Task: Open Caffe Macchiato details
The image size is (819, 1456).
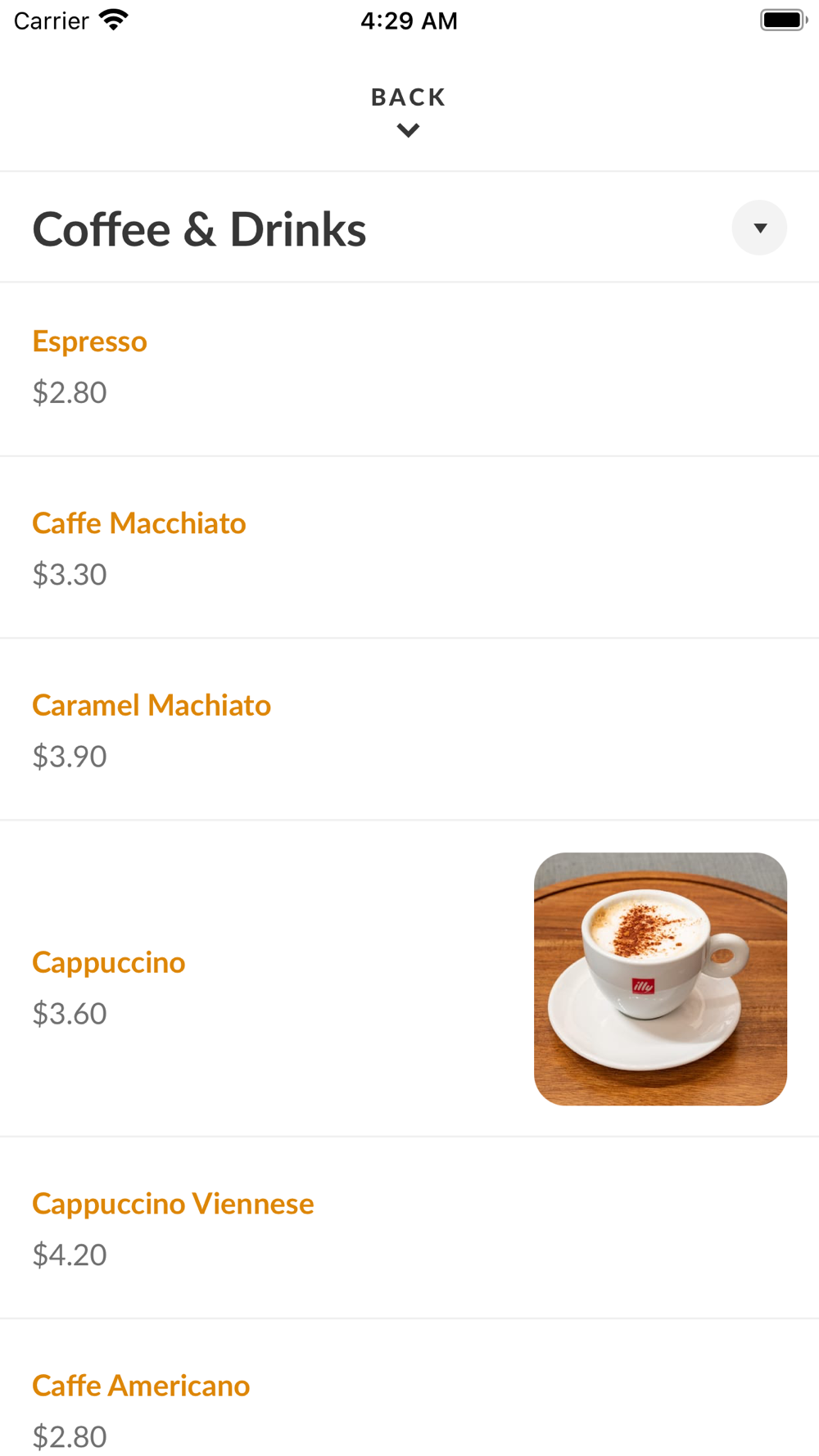Action: [x=139, y=523]
